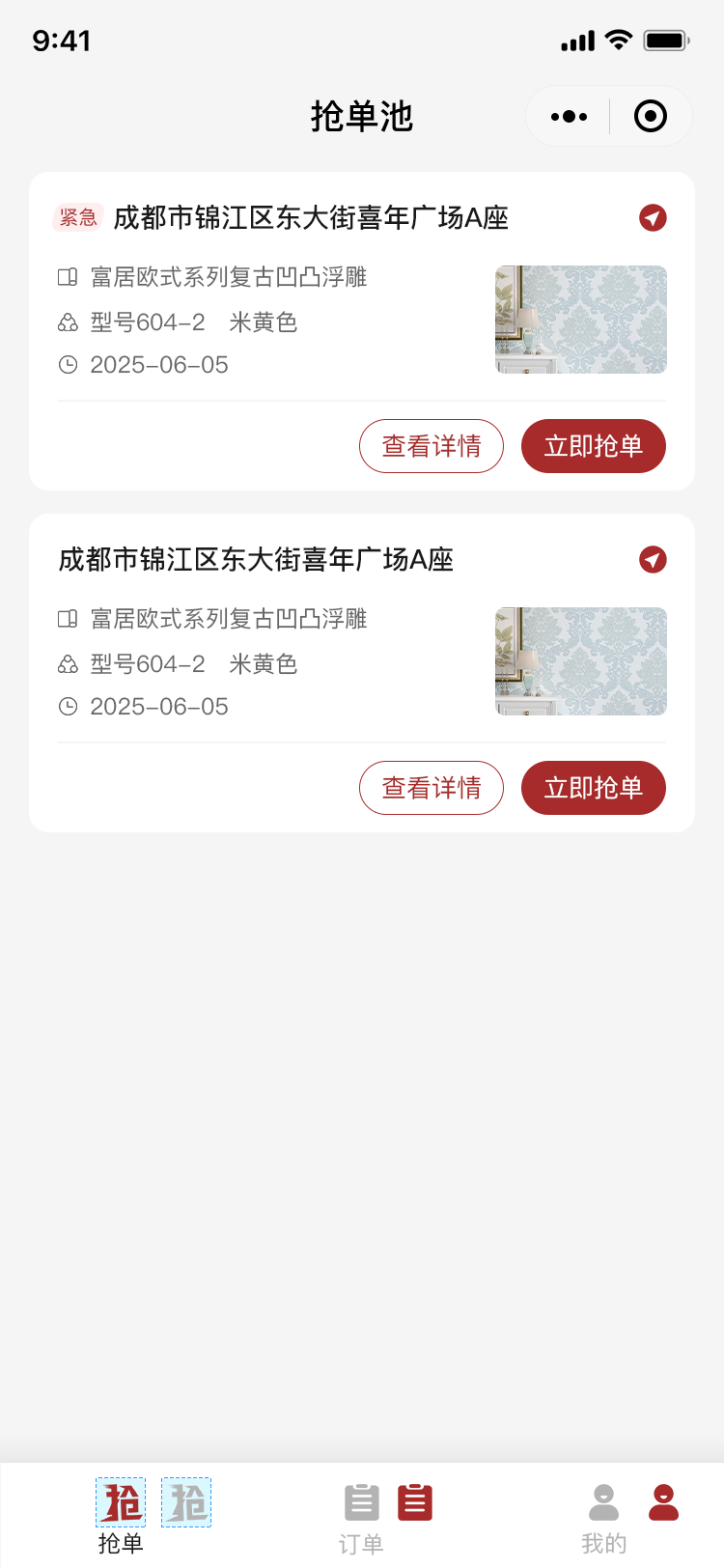The width and height of the screenshot is (724, 1568).
Task: Tap 查看详情 on the 紧急-tagged order
Action: [x=432, y=446]
